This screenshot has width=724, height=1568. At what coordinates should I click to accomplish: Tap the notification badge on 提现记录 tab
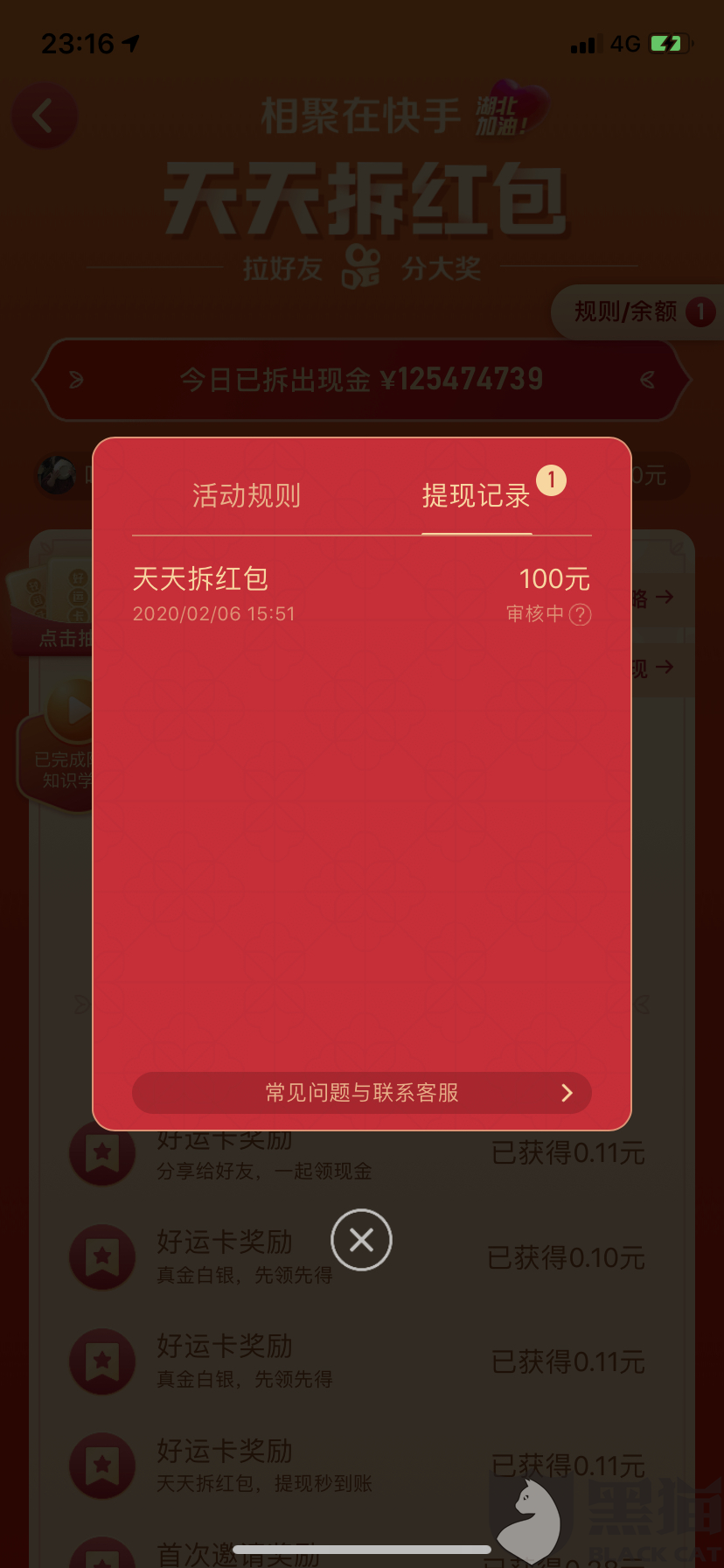point(553,479)
